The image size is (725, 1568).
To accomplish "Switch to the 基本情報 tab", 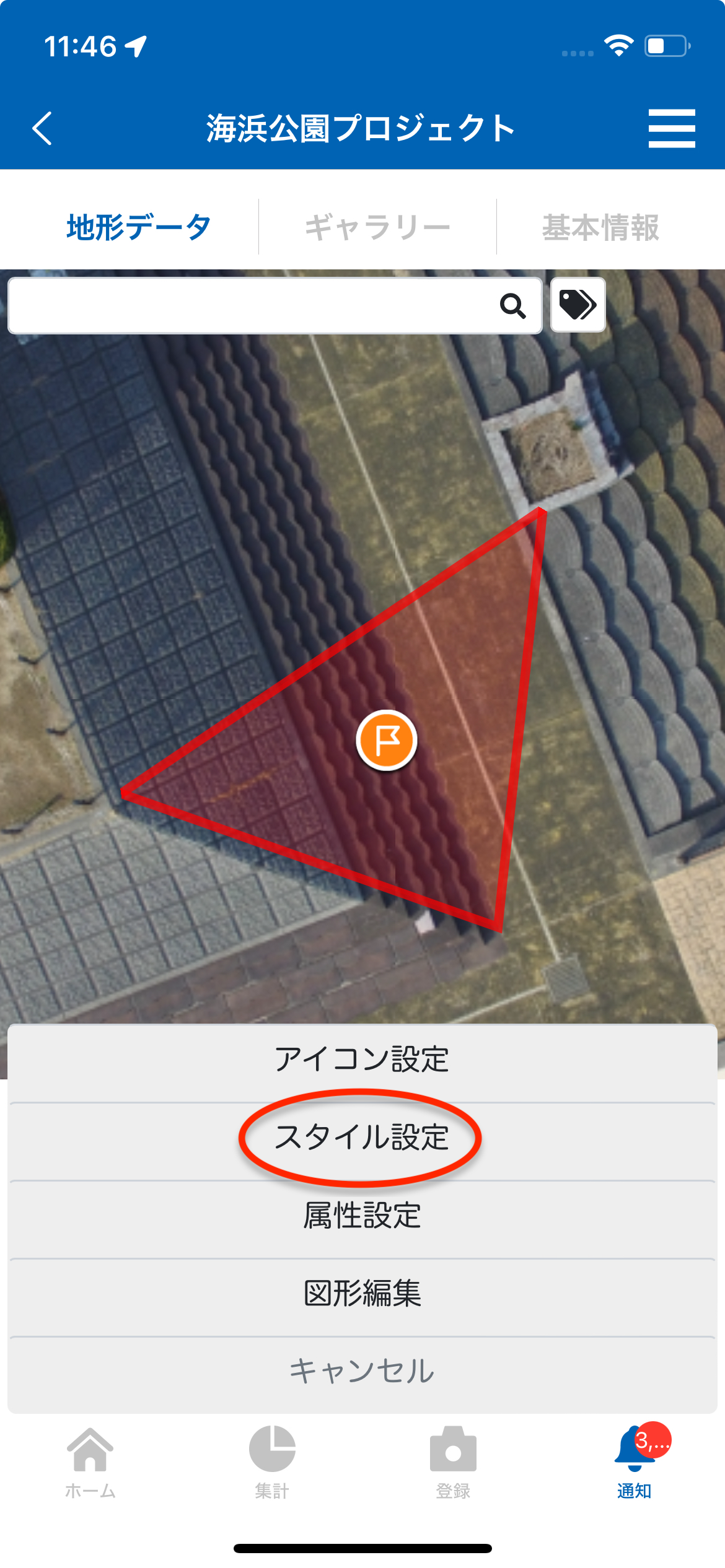I will point(600,227).
